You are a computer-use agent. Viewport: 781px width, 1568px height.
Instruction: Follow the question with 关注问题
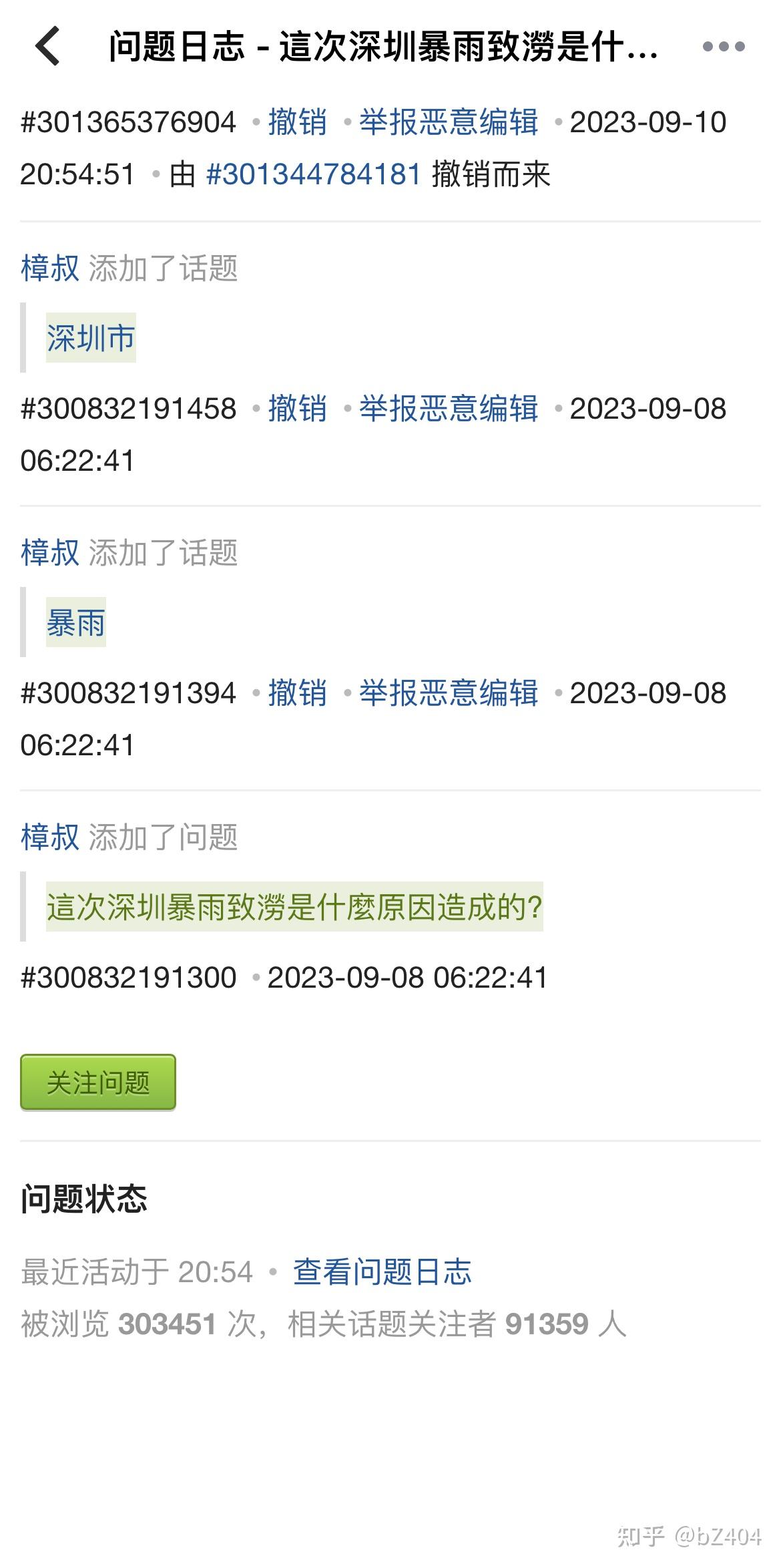point(98,1083)
